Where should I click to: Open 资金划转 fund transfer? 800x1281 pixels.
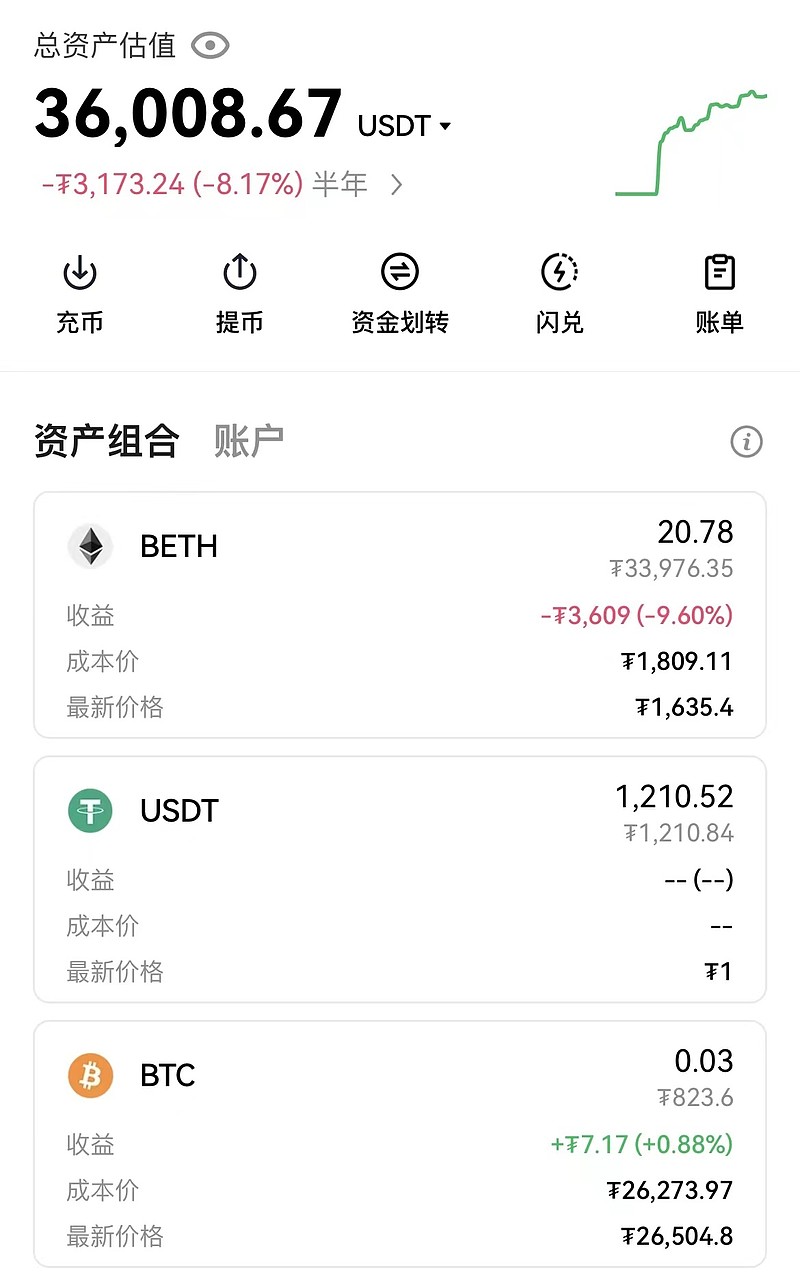click(400, 295)
